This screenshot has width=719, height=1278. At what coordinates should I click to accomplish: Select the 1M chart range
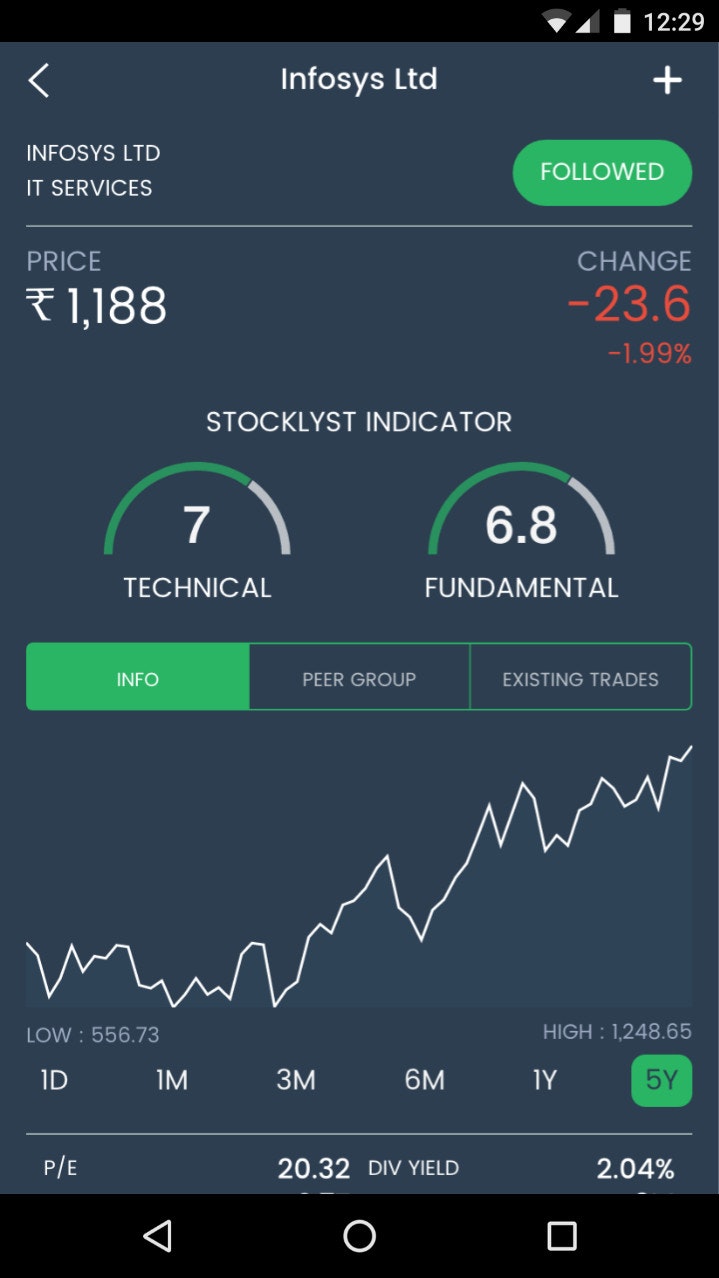[x=172, y=1080]
